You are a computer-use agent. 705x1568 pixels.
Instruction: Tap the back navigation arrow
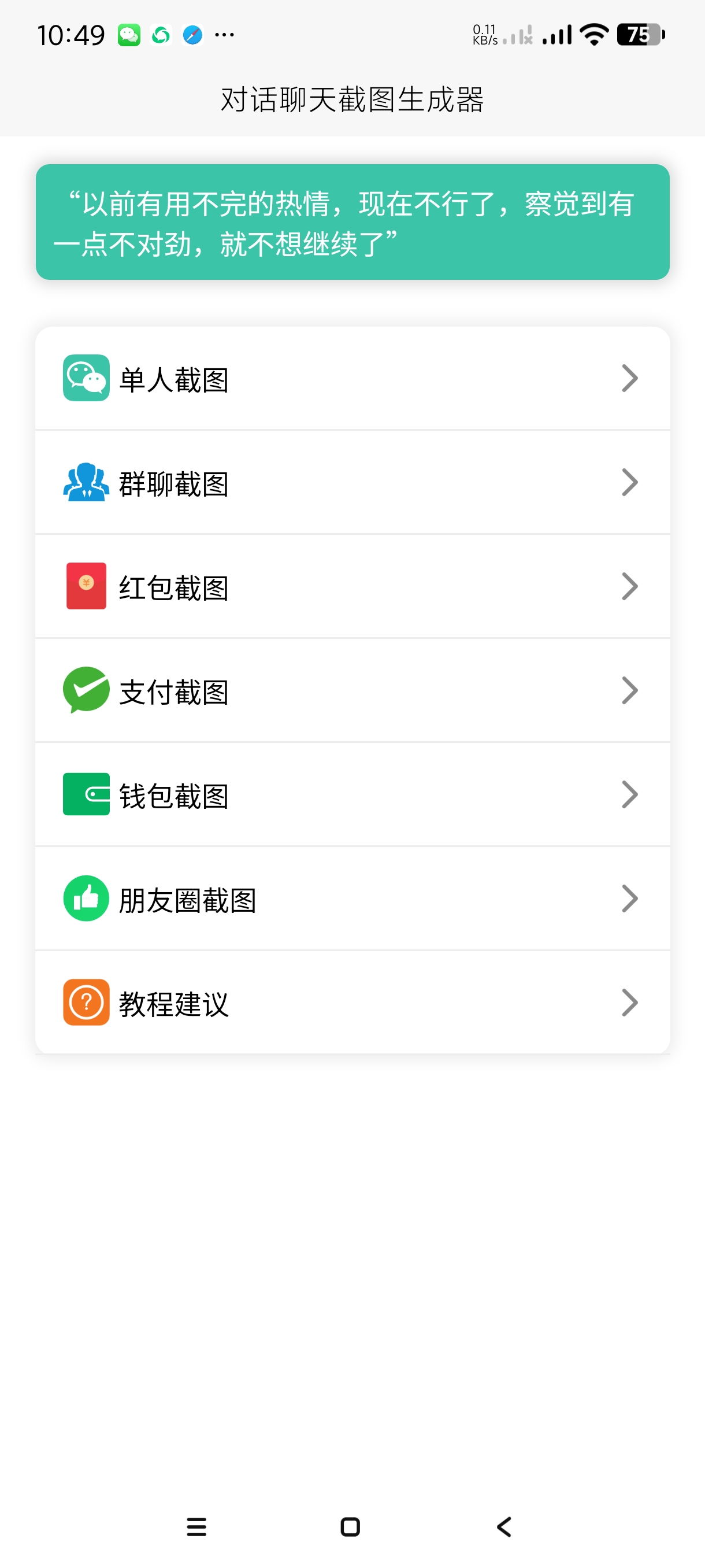coord(503,1527)
